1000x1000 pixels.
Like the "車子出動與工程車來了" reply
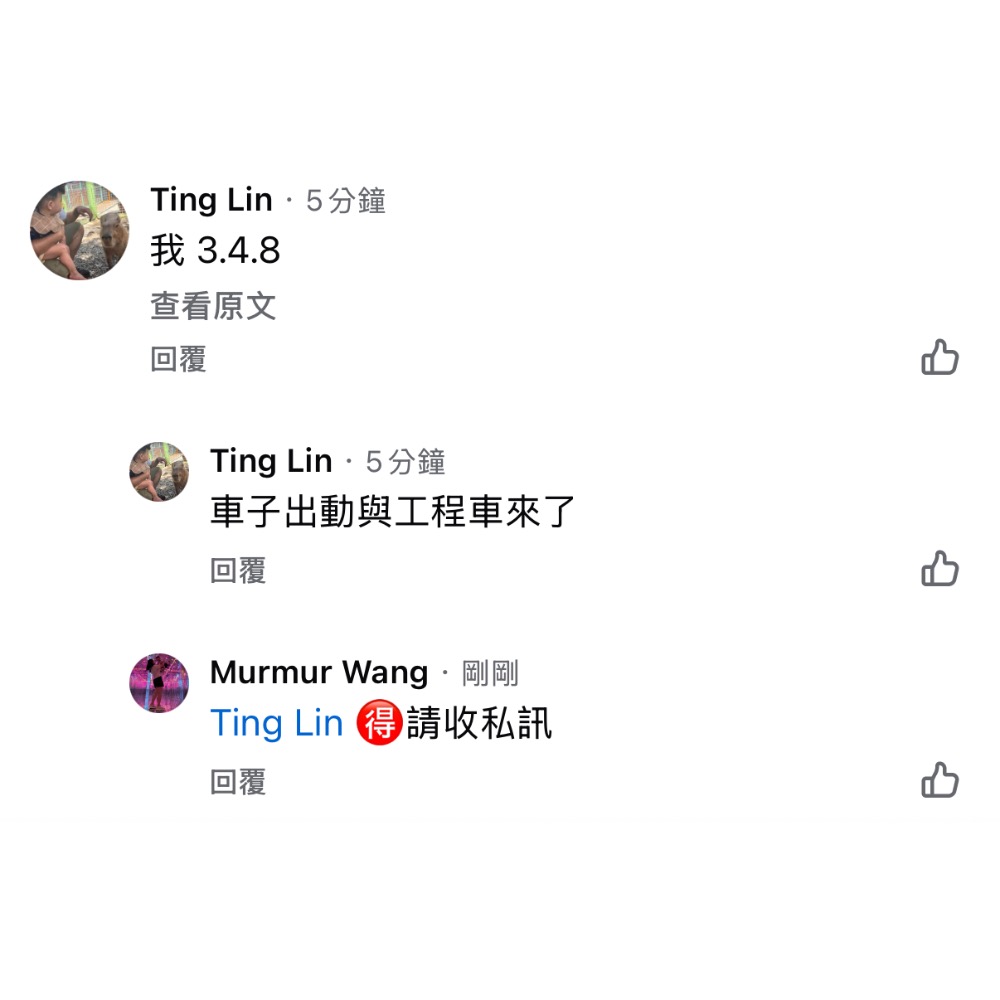tap(939, 569)
